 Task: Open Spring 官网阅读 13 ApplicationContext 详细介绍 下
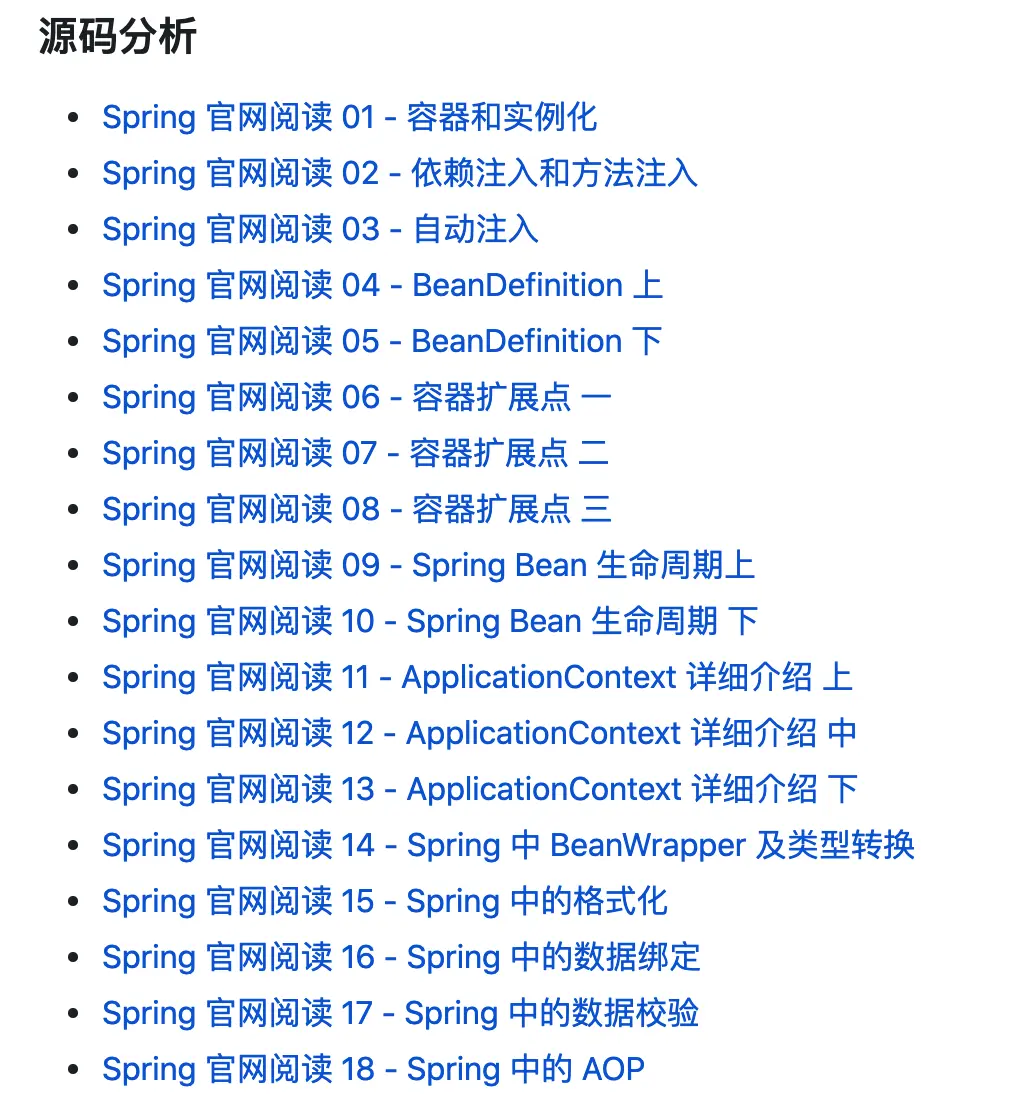click(479, 790)
